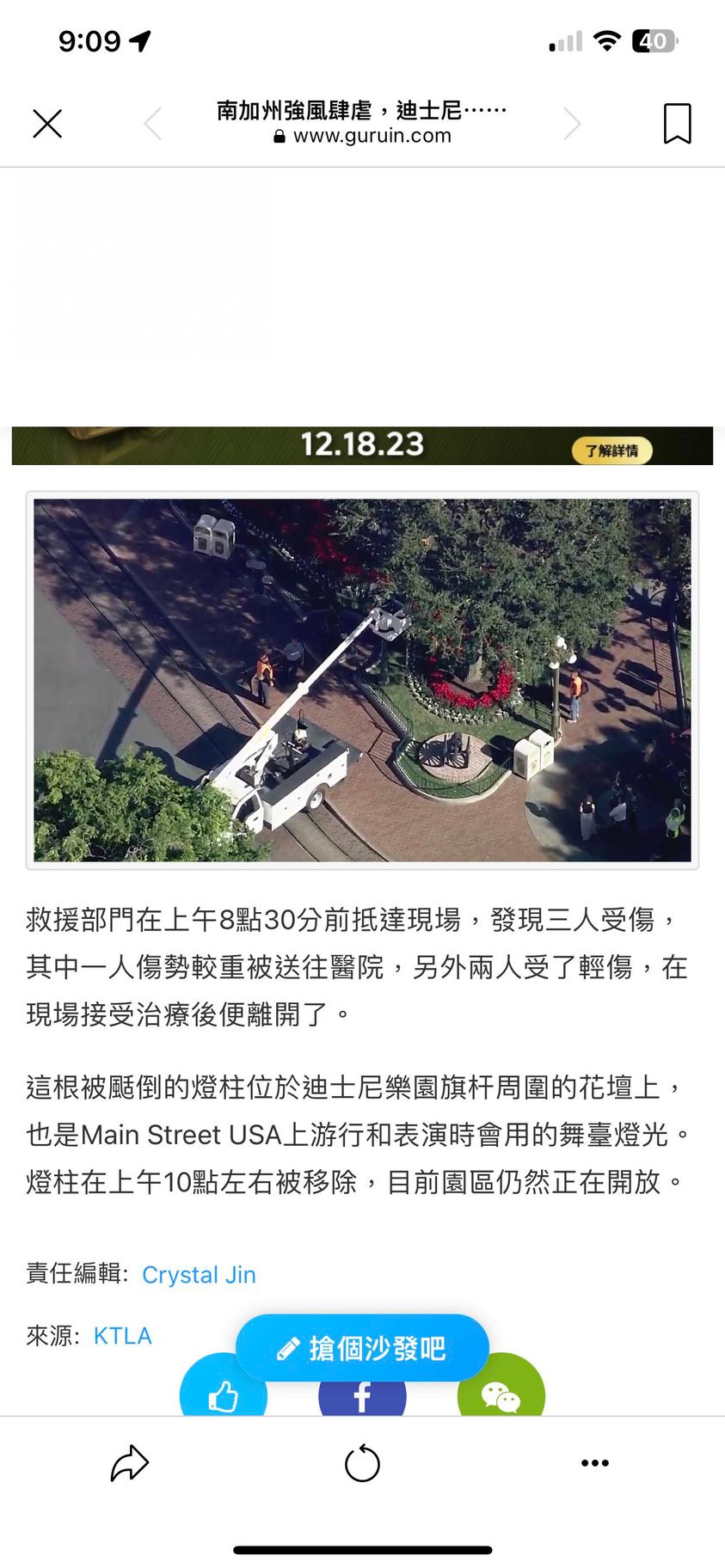The image size is (725, 1568).
Task: Like this article with thumbs-up
Action: (x=223, y=1394)
